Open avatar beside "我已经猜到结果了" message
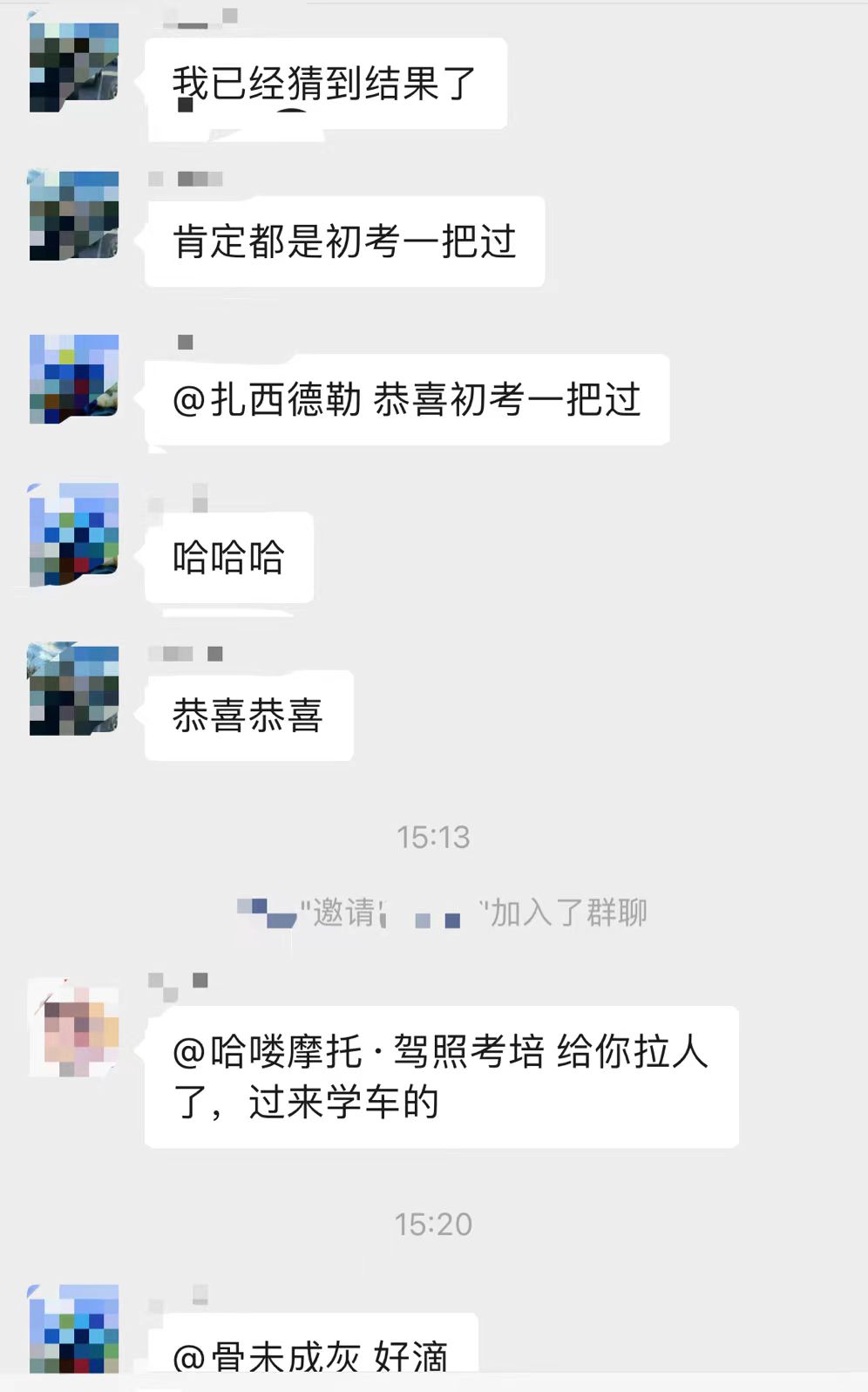The width and height of the screenshot is (868, 1392). [74, 67]
